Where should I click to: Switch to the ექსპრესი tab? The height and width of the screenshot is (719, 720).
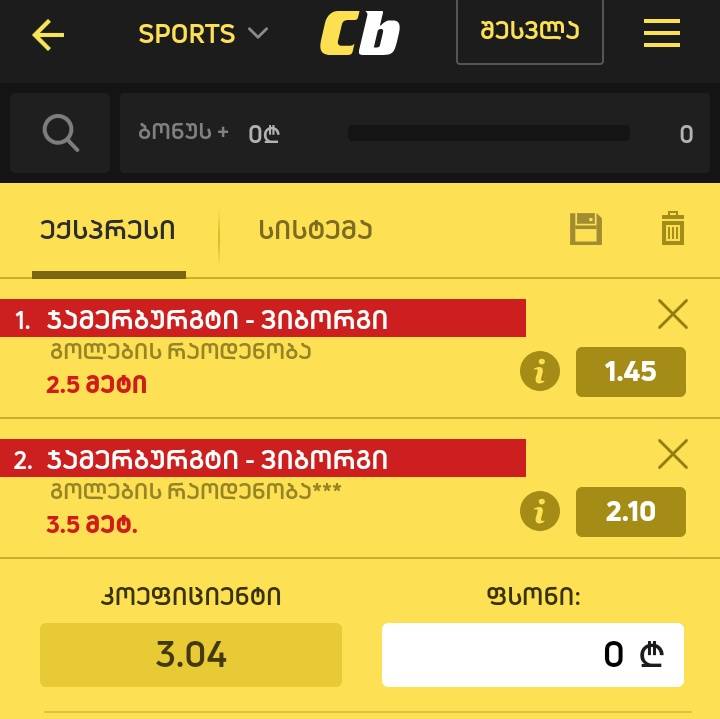click(108, 230)
